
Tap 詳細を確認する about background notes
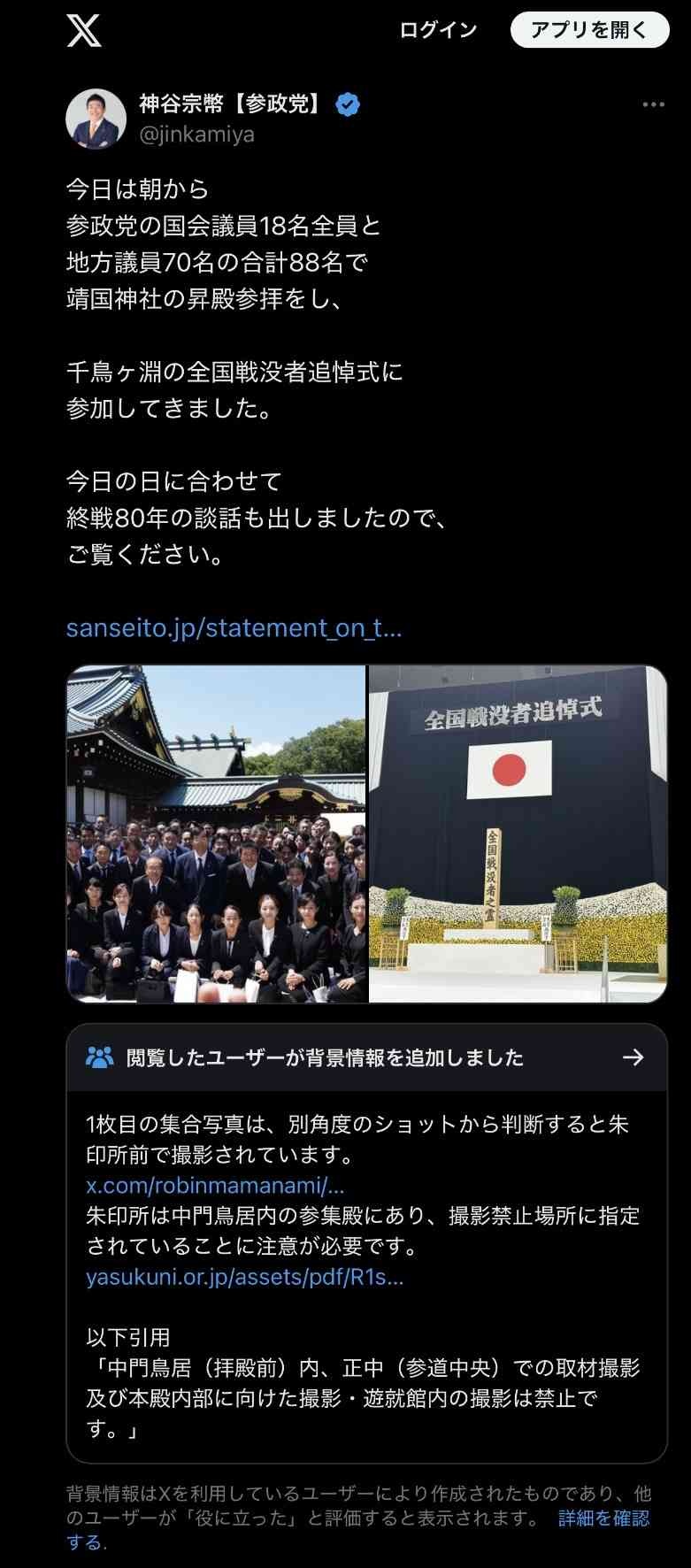tap(603, 1518)
